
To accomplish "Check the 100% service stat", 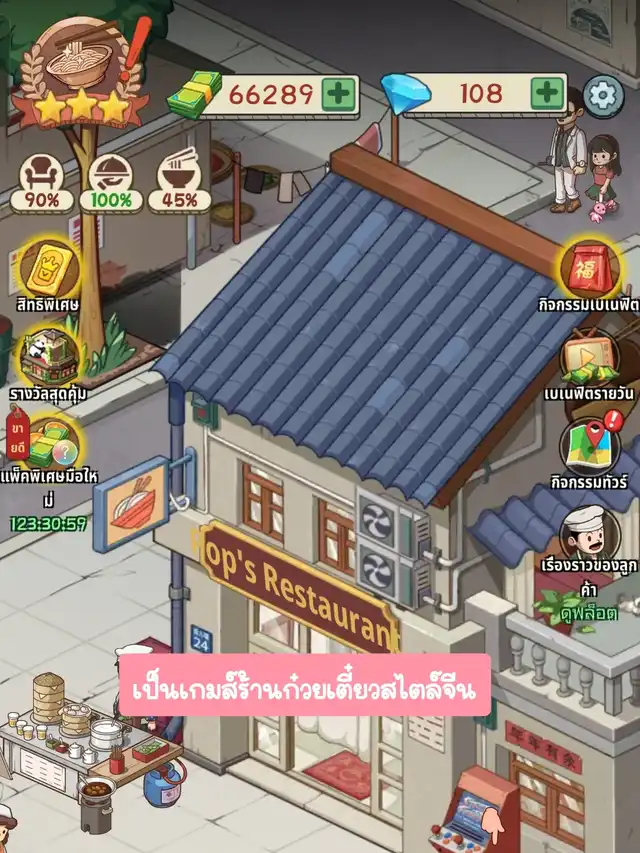I will (x=111, y=183).
